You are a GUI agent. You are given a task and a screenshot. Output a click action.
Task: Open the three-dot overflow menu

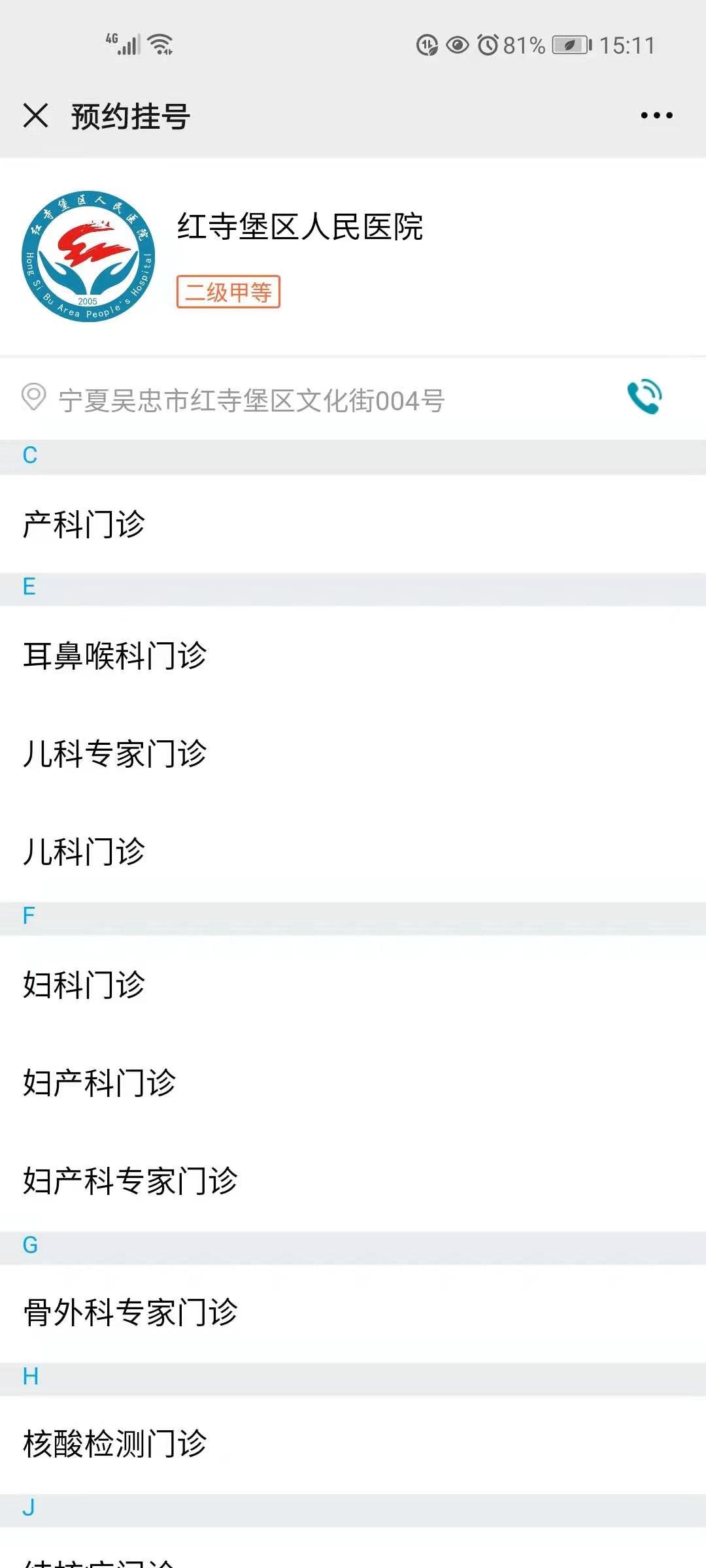[656, 116]
